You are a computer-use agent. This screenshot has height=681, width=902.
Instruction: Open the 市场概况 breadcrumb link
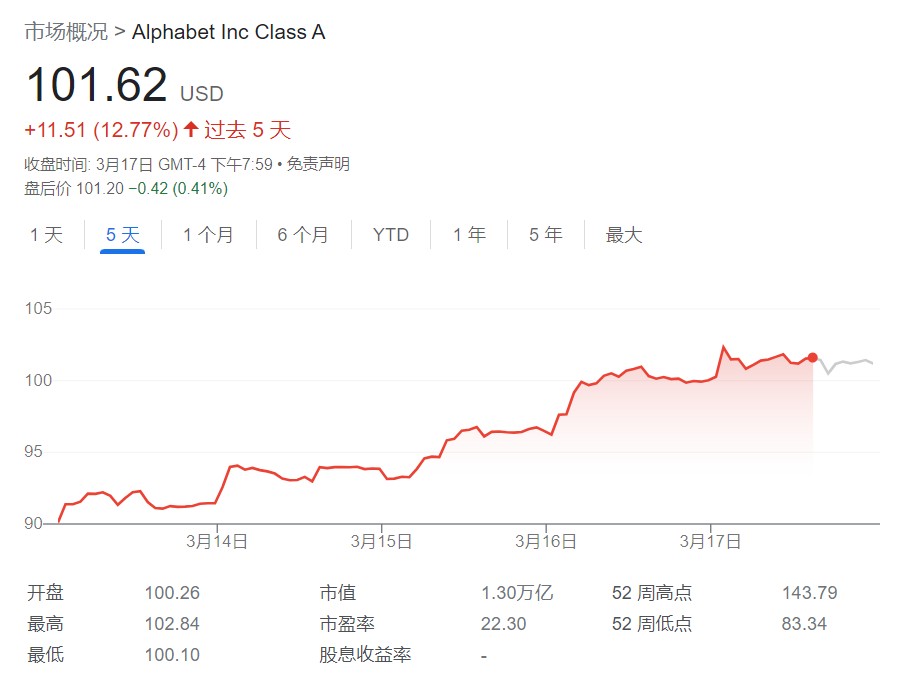click(65, 32)
